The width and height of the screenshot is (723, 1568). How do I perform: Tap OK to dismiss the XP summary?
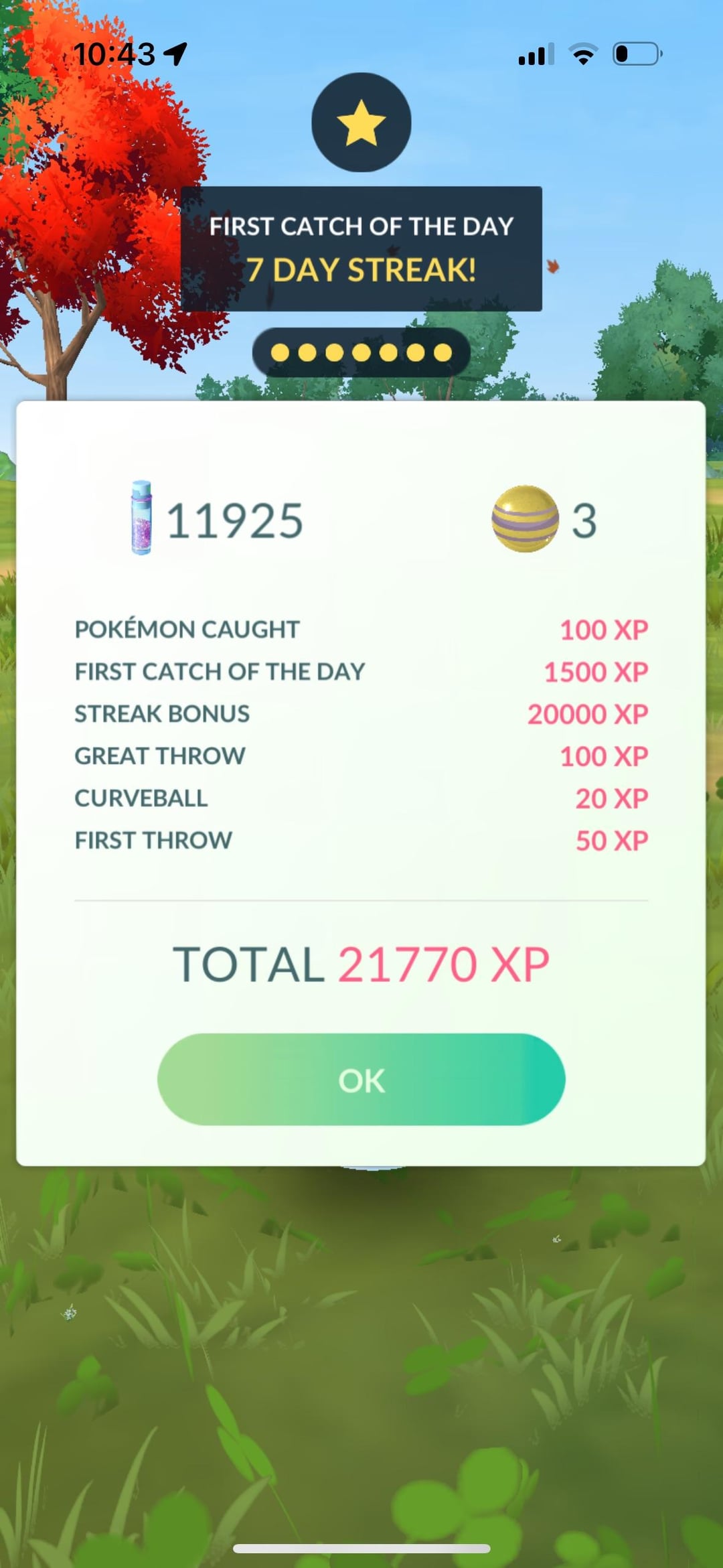point(361,1079)
